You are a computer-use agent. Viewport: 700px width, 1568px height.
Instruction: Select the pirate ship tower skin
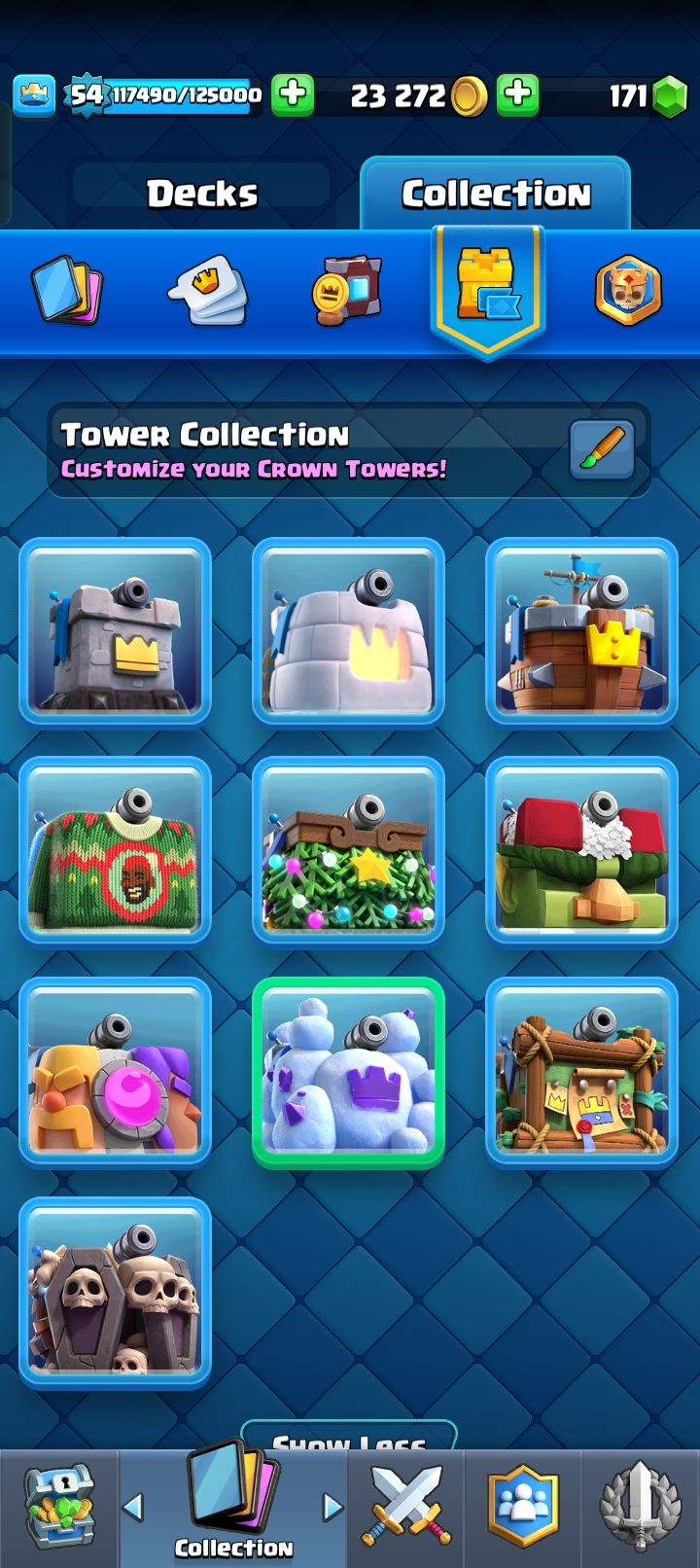point(581,632)
